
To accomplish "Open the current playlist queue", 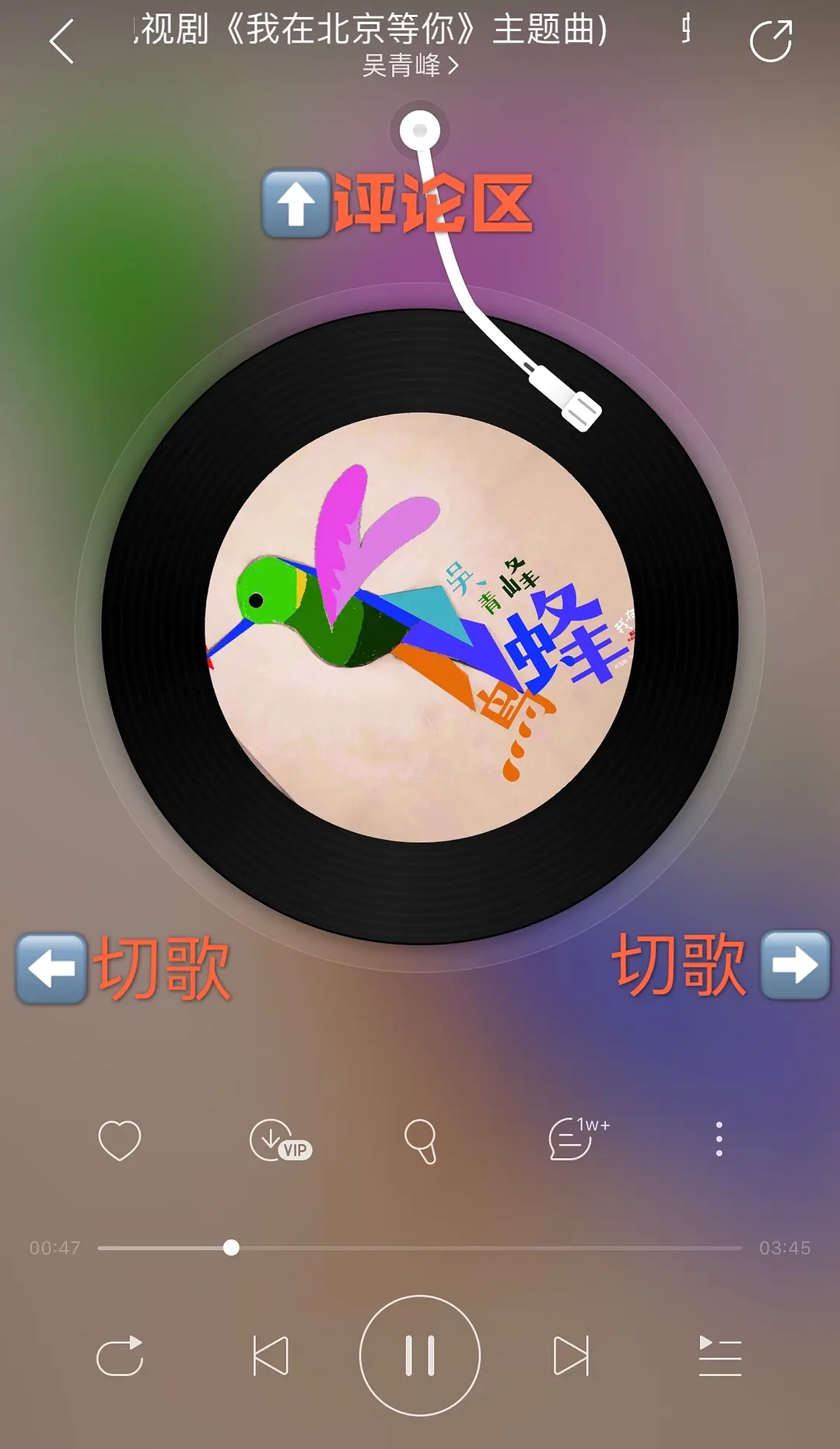I will 720,1356.
